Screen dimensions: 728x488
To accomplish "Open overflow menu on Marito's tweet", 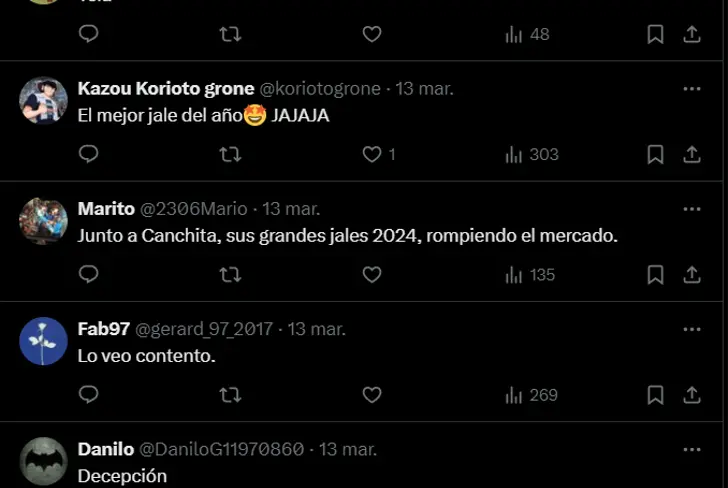I will click(x=692, y=209).
